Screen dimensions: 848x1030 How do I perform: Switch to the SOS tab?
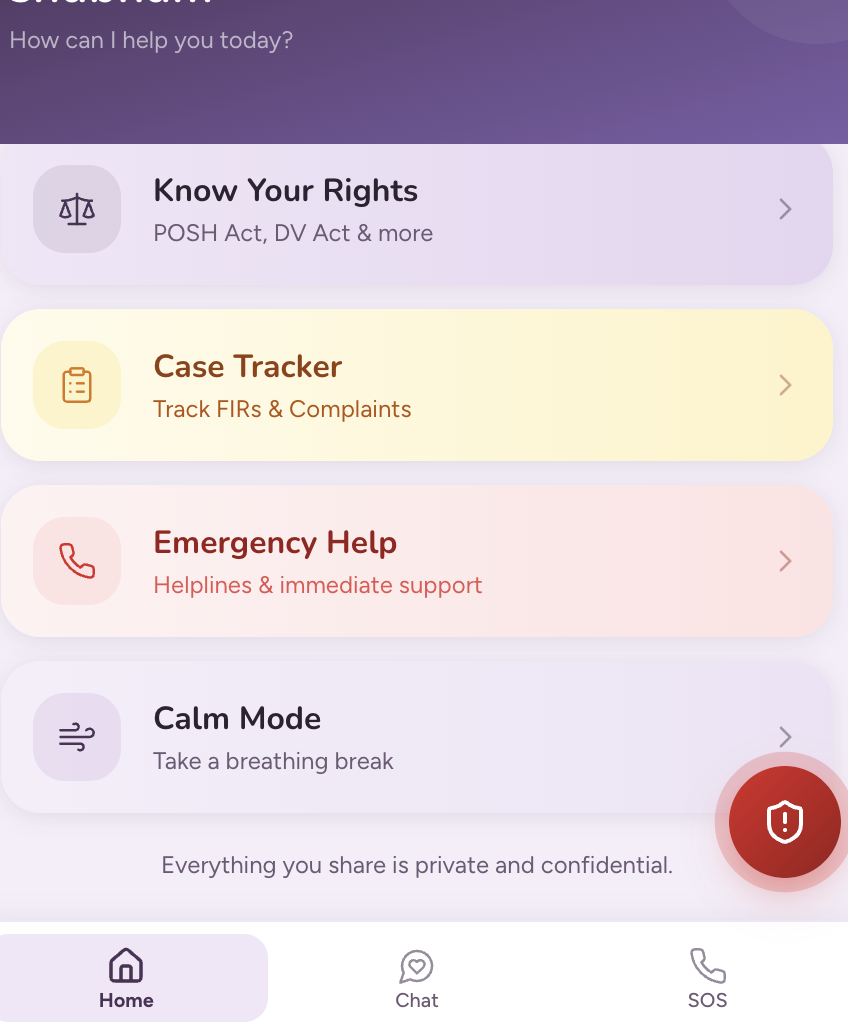(x=707, y=979)
